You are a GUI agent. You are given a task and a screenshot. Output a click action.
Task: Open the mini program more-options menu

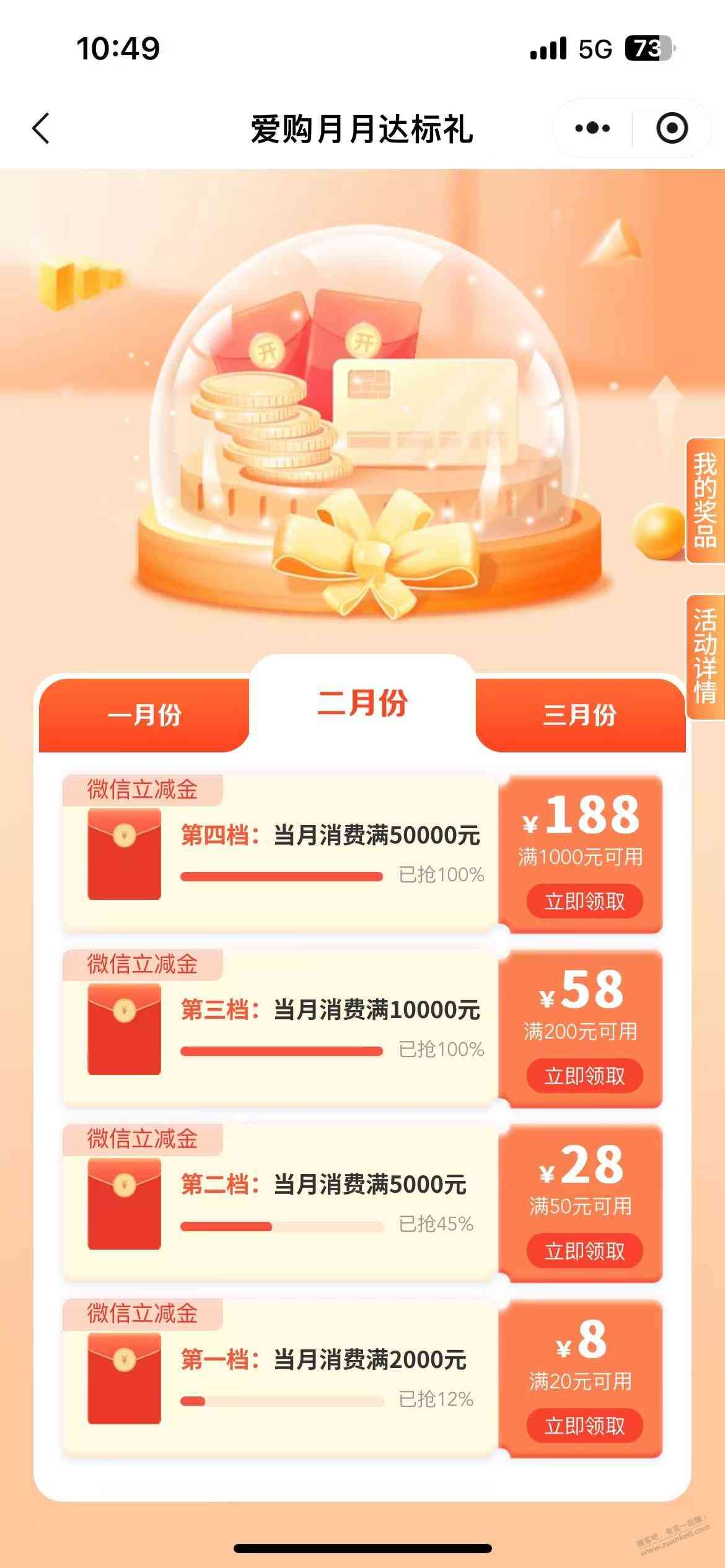point(592,129)
